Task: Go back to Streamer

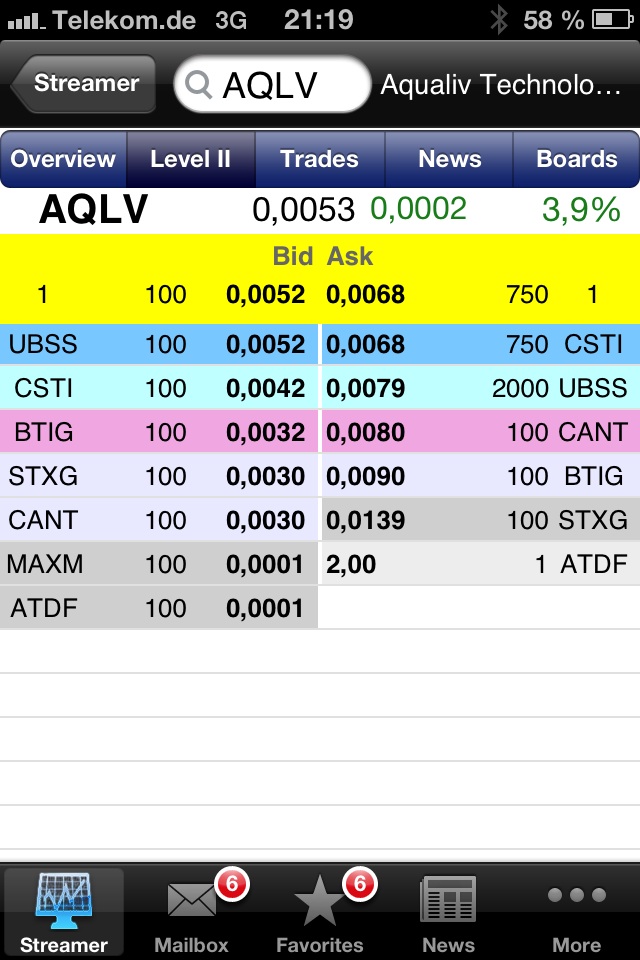Action: [84, 84]
